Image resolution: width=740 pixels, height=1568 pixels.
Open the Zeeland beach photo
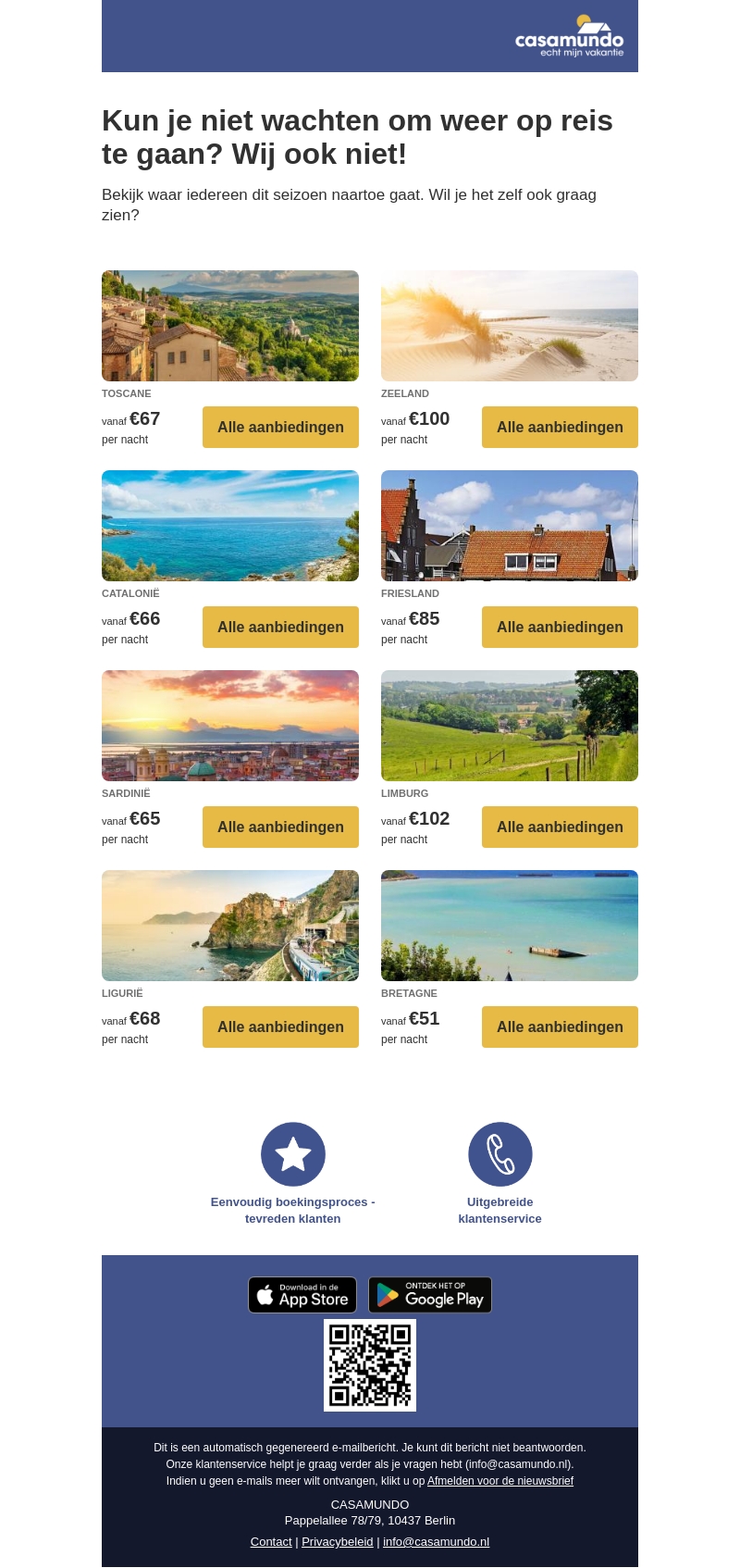(x=510, y=326)
